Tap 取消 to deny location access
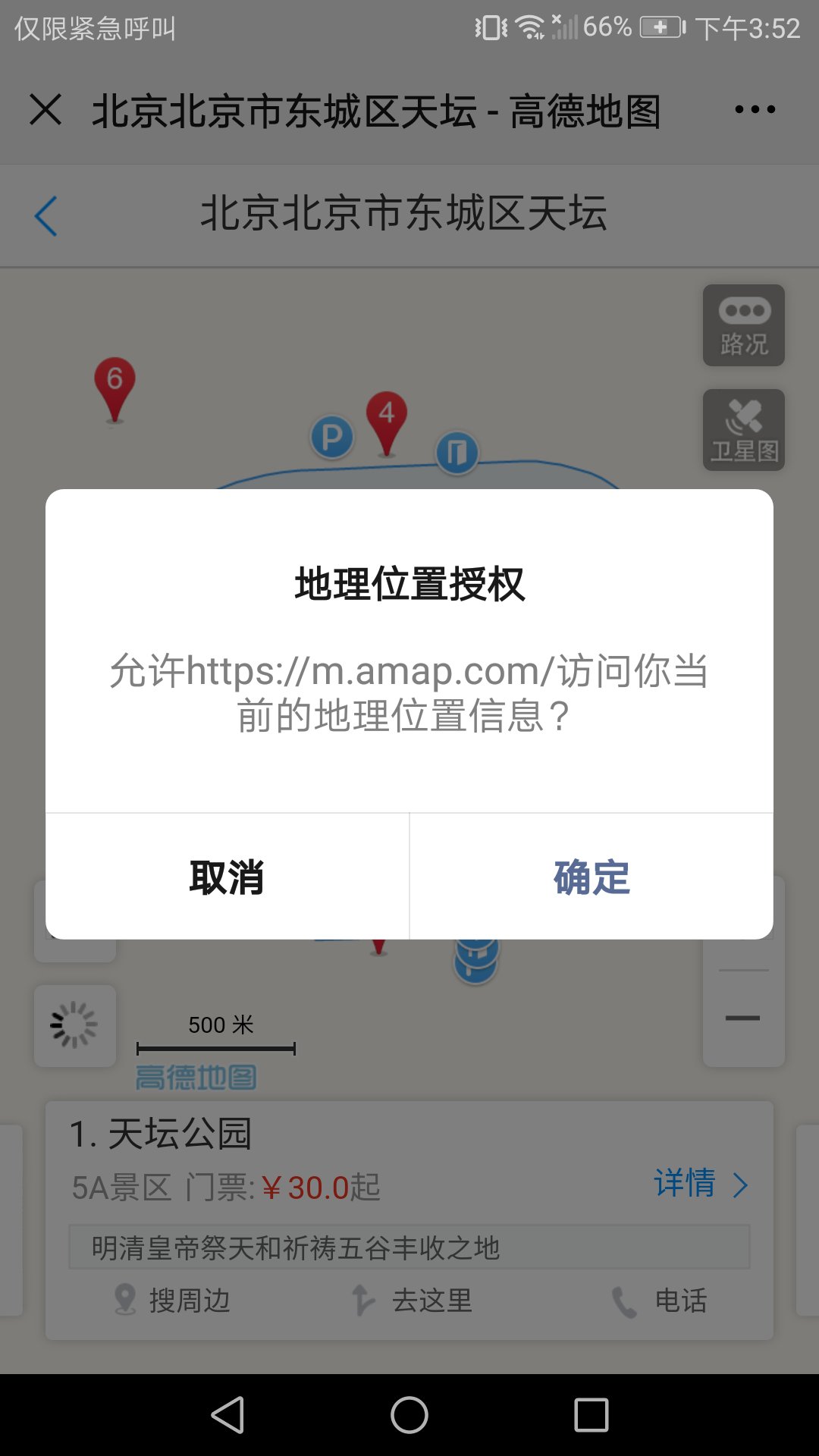 click(227, 877)
